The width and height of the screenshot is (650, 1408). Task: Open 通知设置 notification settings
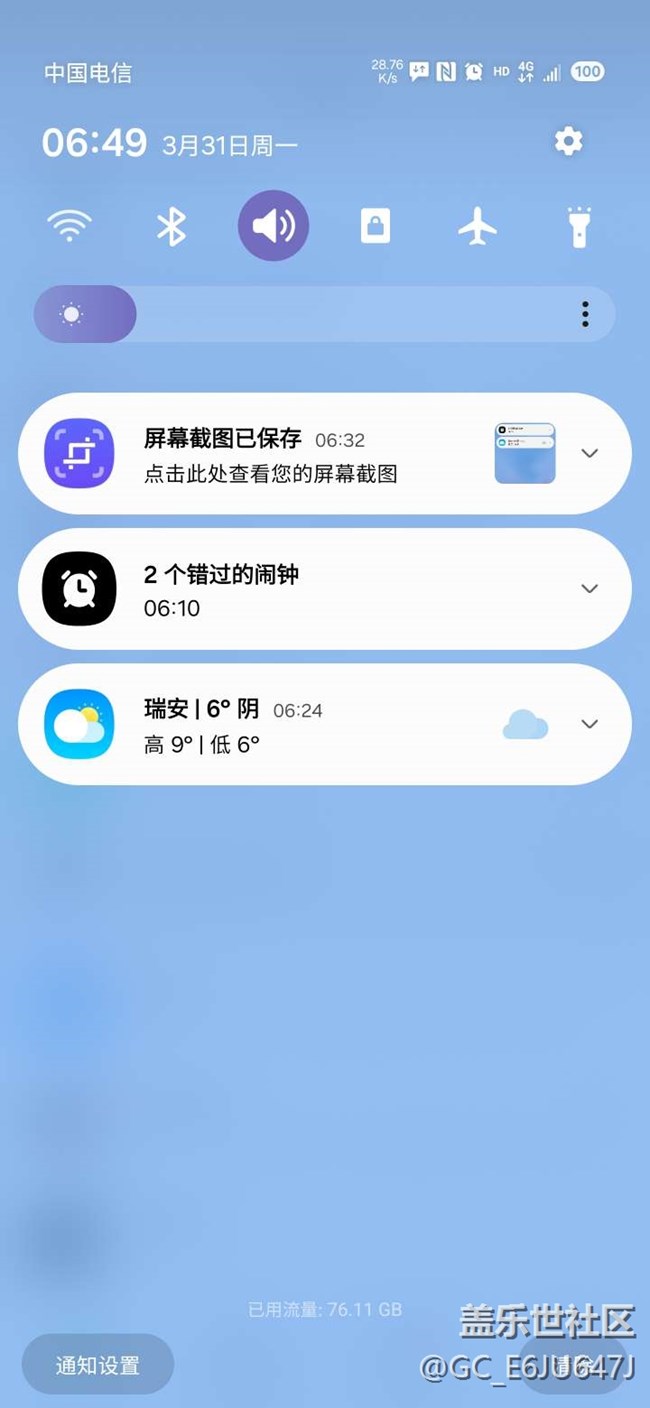[98, 1365]
